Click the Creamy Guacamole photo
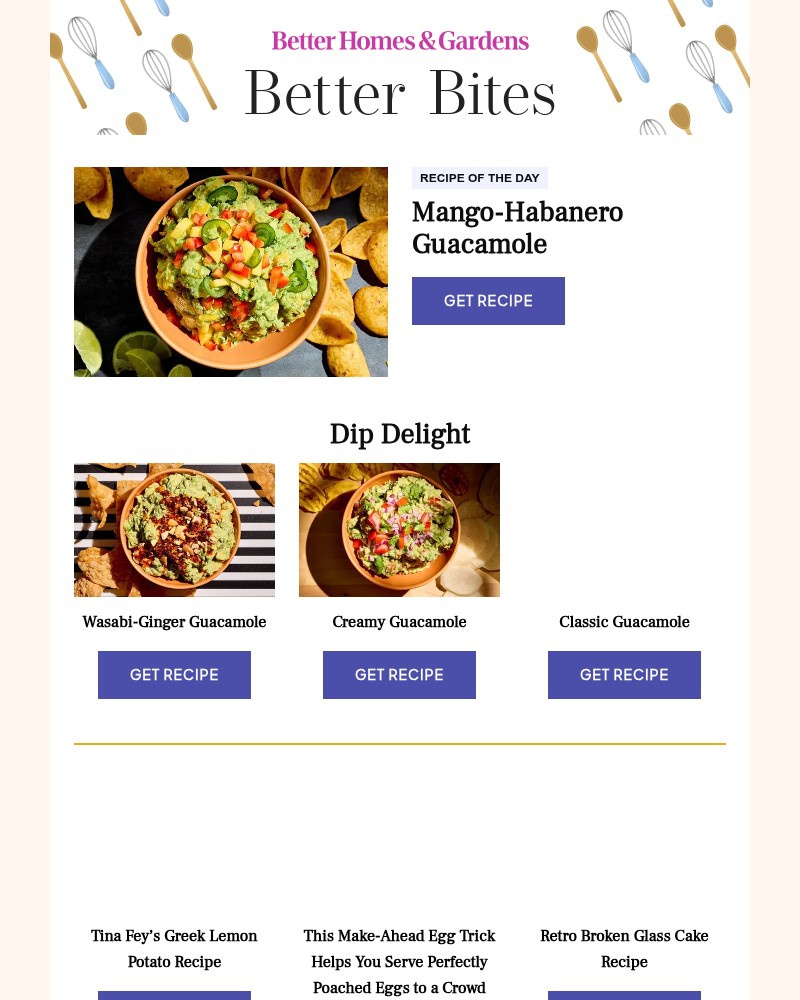Screen dimensions: 800x1000 (399, 529)
